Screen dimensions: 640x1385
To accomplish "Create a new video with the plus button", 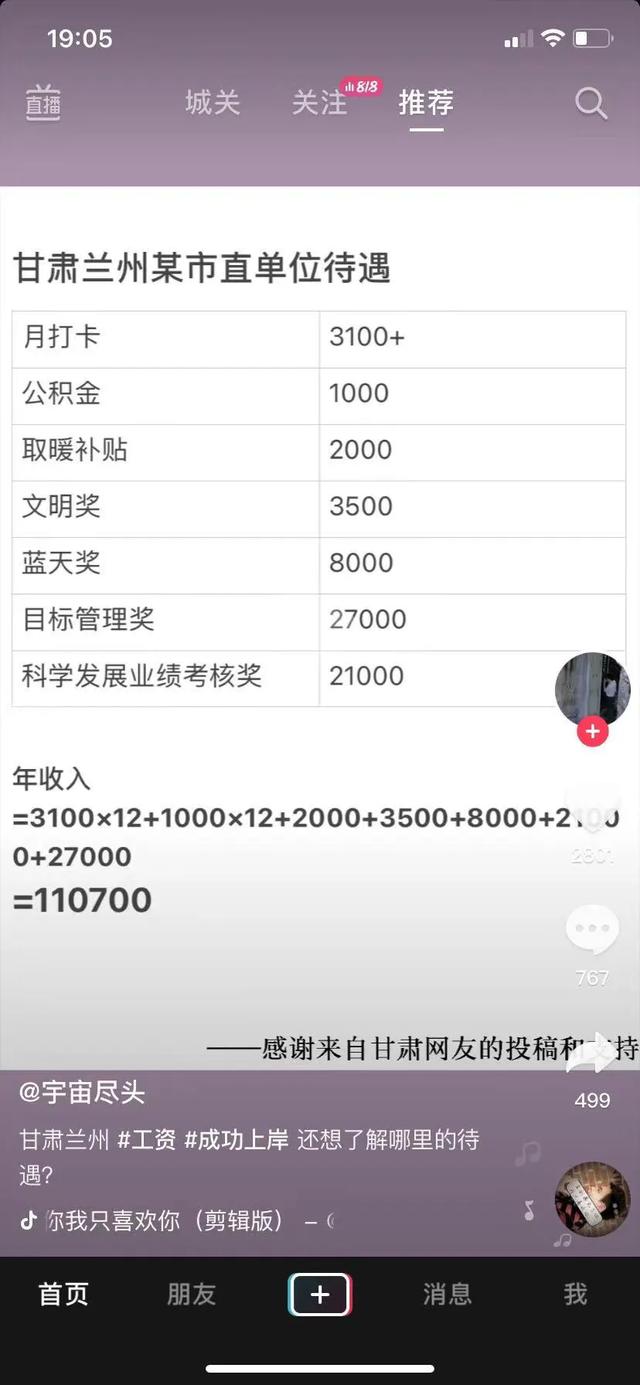I will (320, 1294).
